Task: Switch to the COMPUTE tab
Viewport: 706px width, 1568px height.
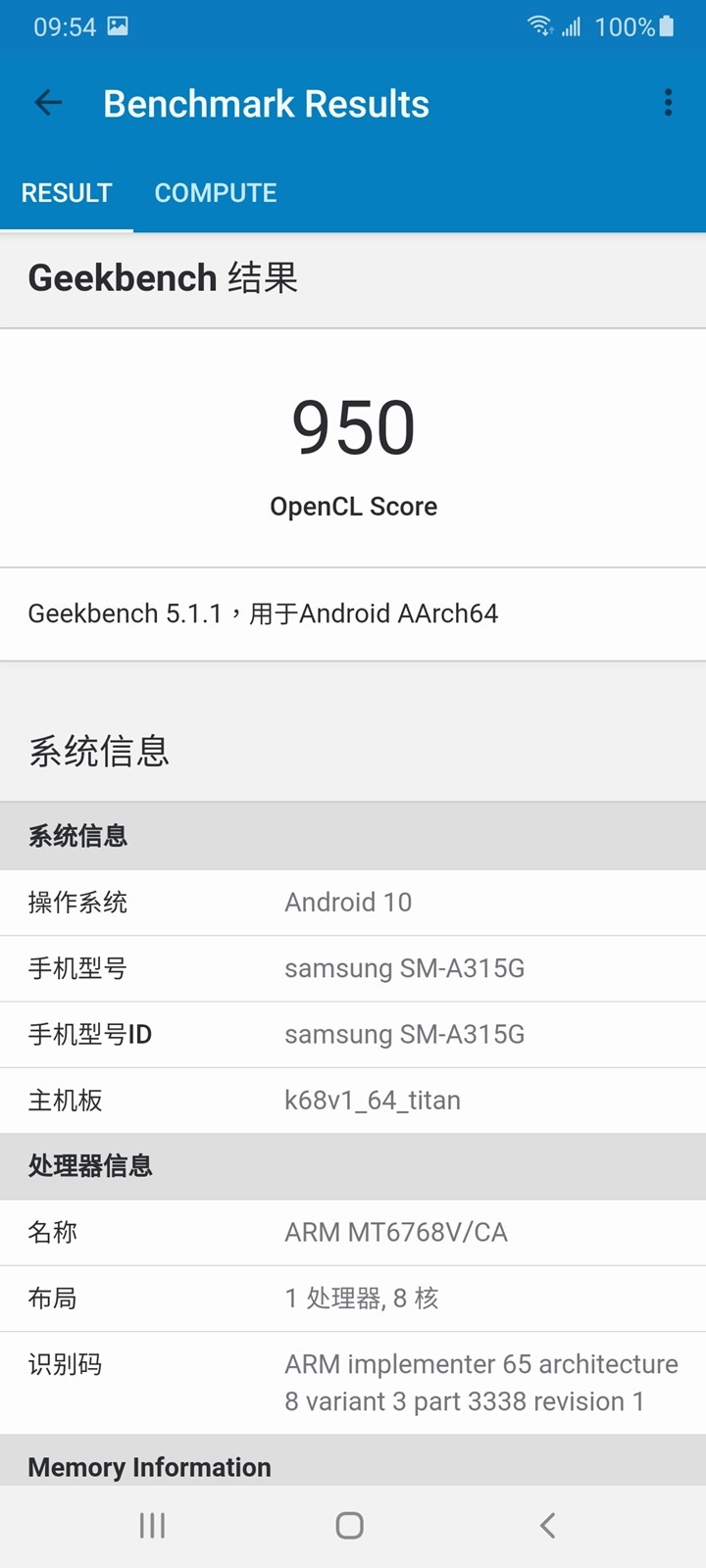Action: pyautogui.click(x=216, y=193)
